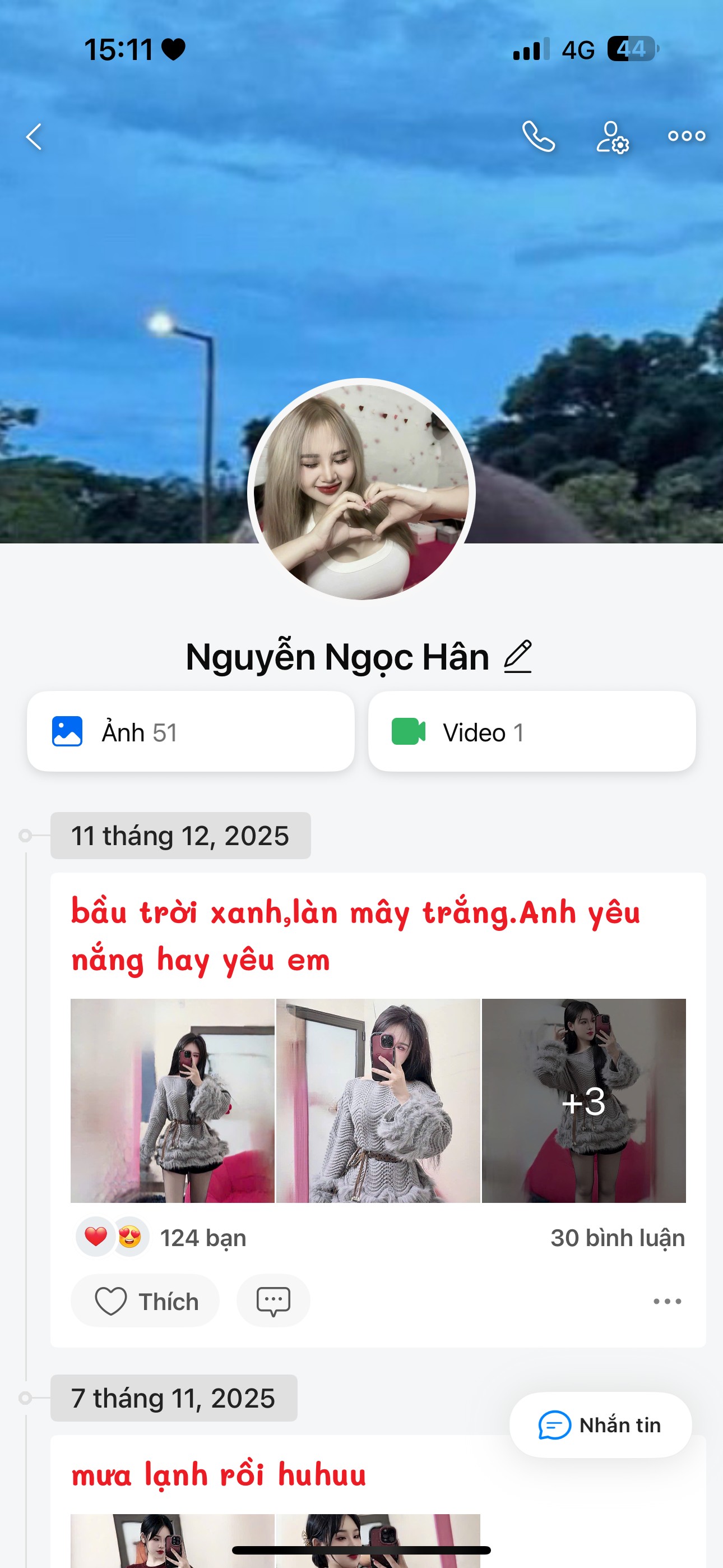Send a message via Nhắn tin
Screen dimensions: 723x1568
coord(600,1425)
